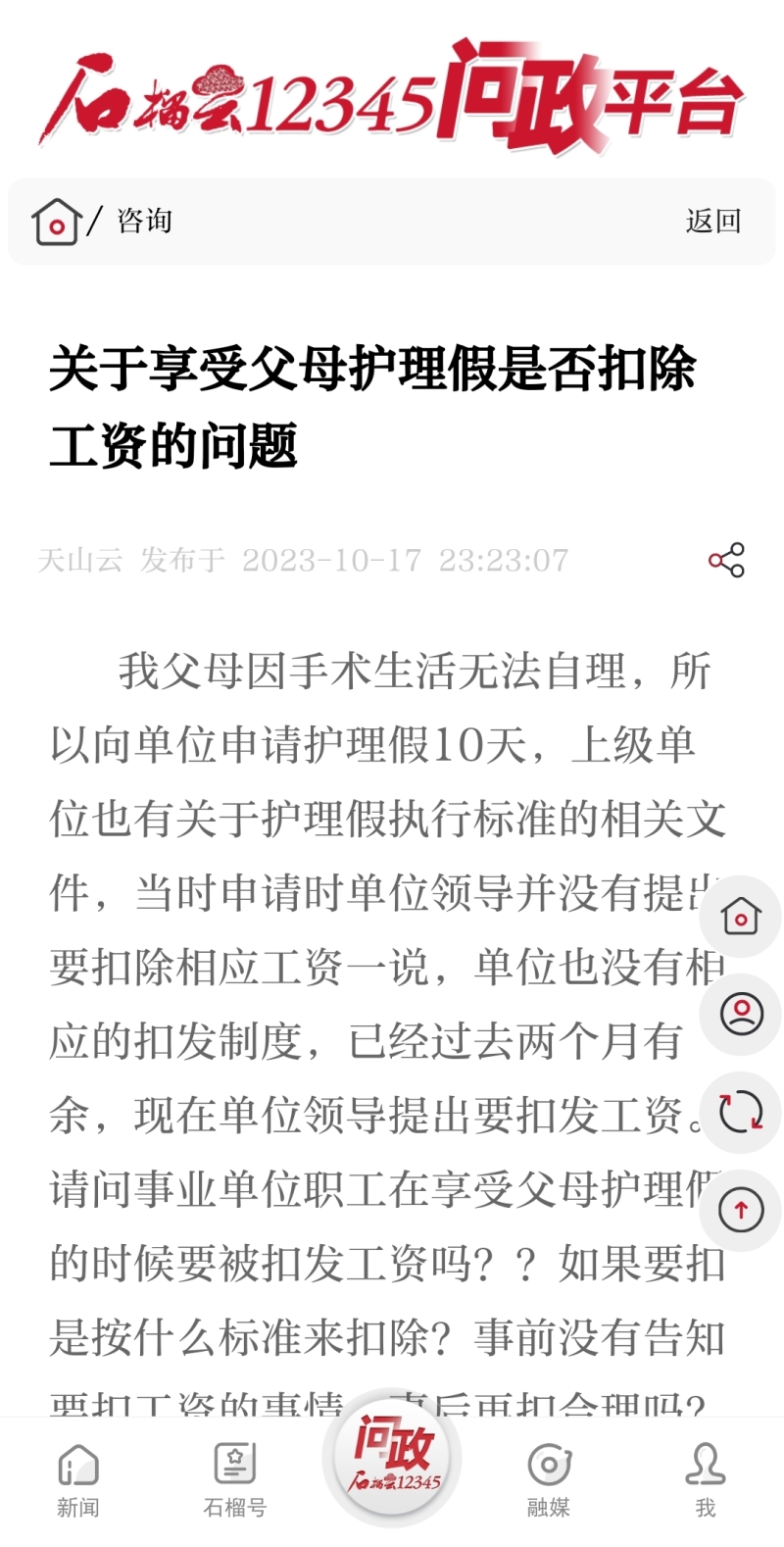Tap the floating home button

tap(741, 917)
